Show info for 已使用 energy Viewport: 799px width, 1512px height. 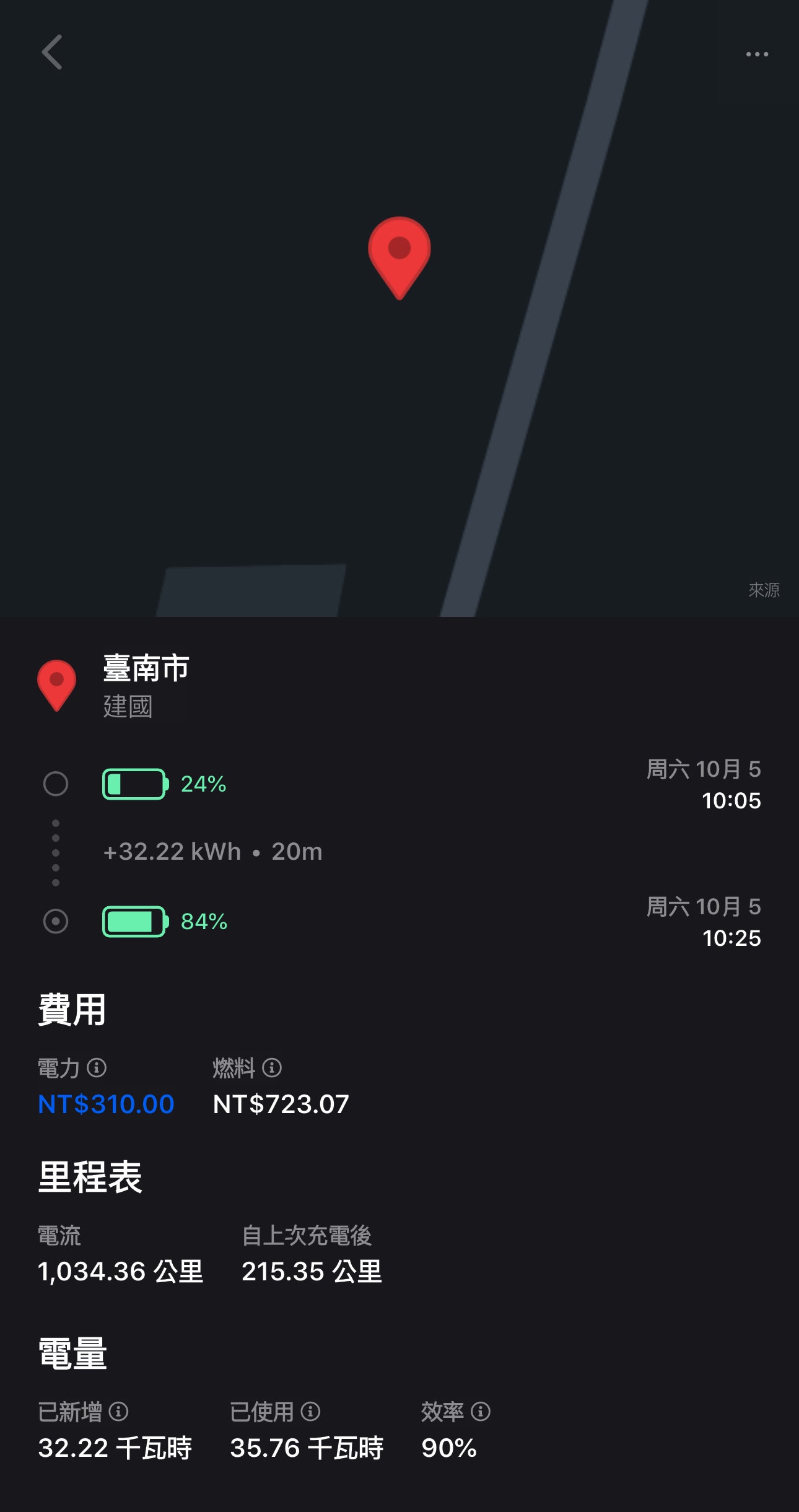click(x=310, y=1412)
